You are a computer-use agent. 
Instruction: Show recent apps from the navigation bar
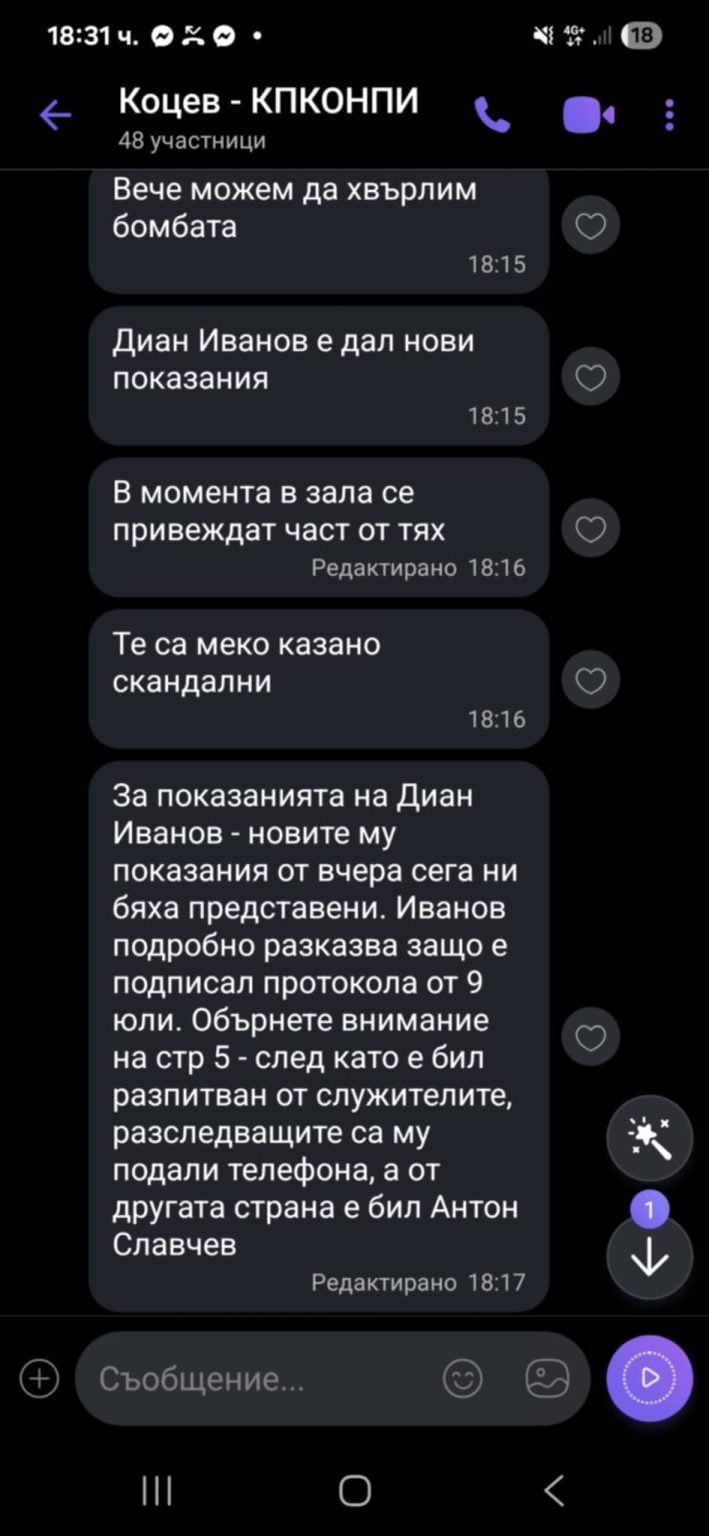pos(156,1490)
